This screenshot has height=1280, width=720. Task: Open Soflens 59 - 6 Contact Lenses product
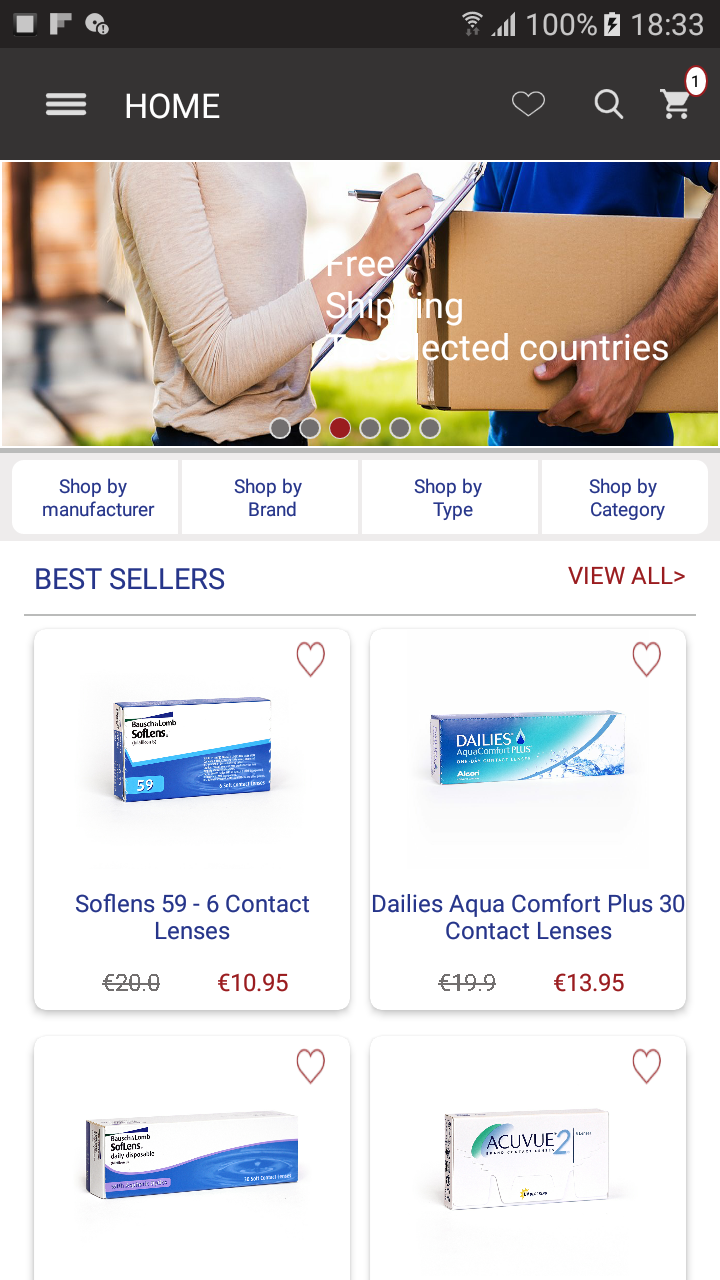(x=192, y=917)
